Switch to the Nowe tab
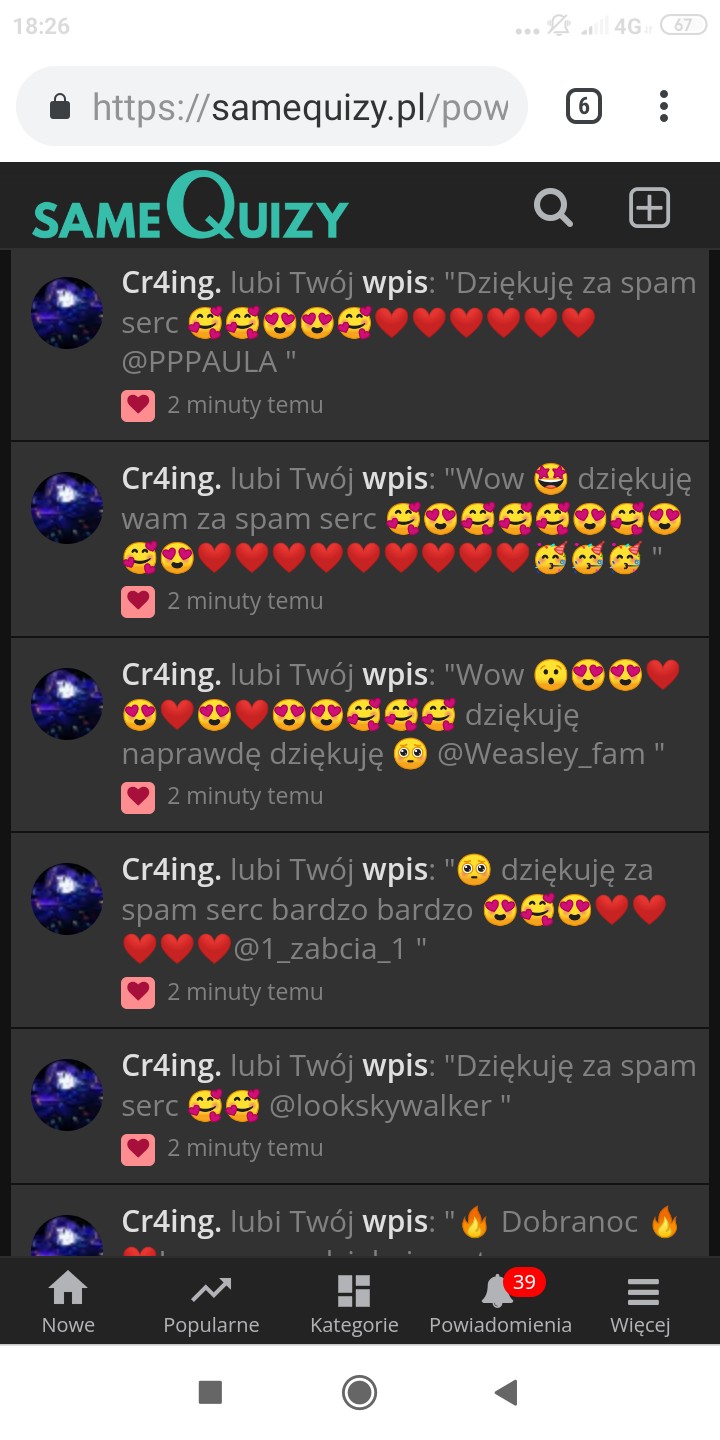 tap(68, 1302)
